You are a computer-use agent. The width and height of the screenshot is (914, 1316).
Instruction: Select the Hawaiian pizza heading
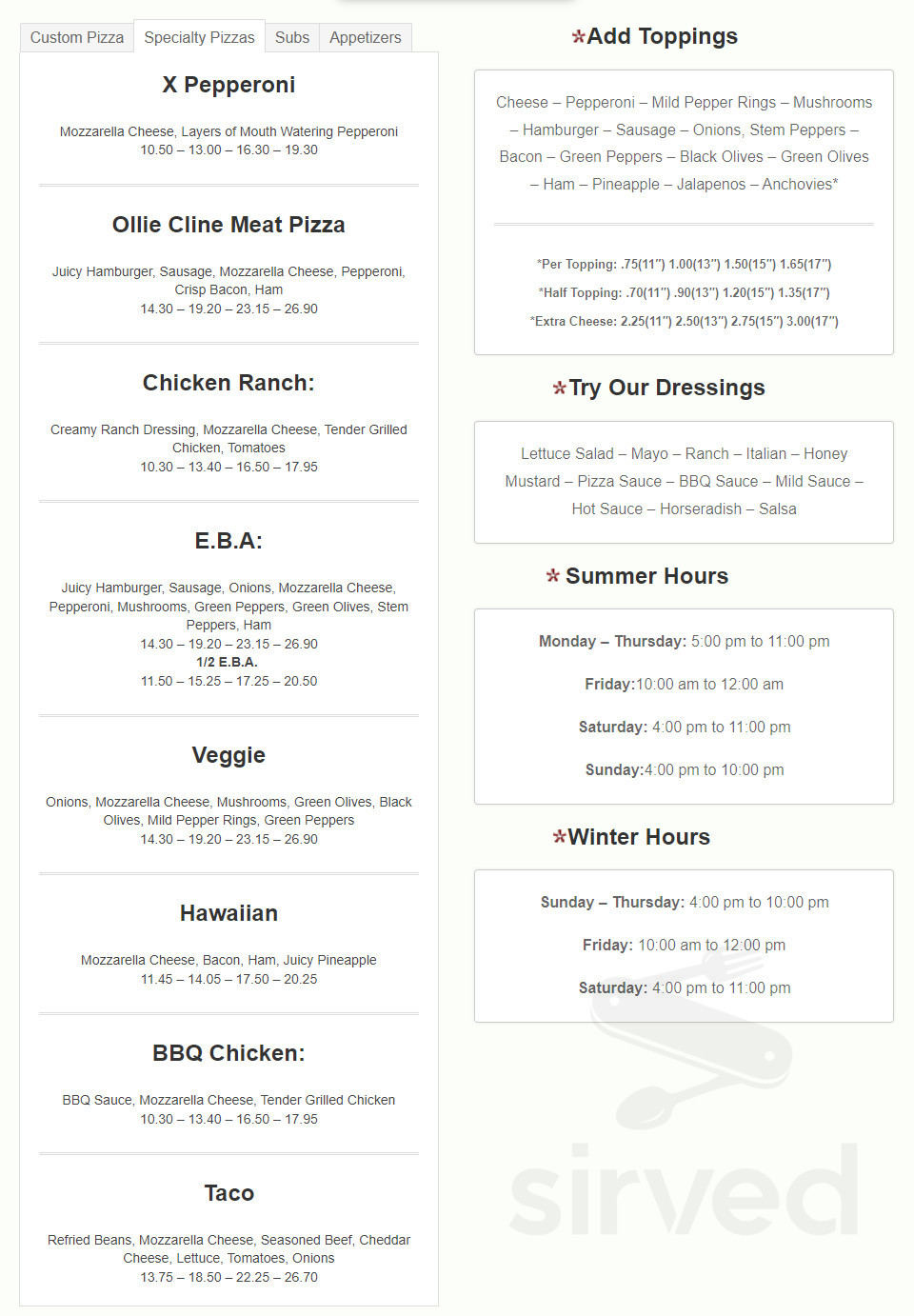click(228, 913)
